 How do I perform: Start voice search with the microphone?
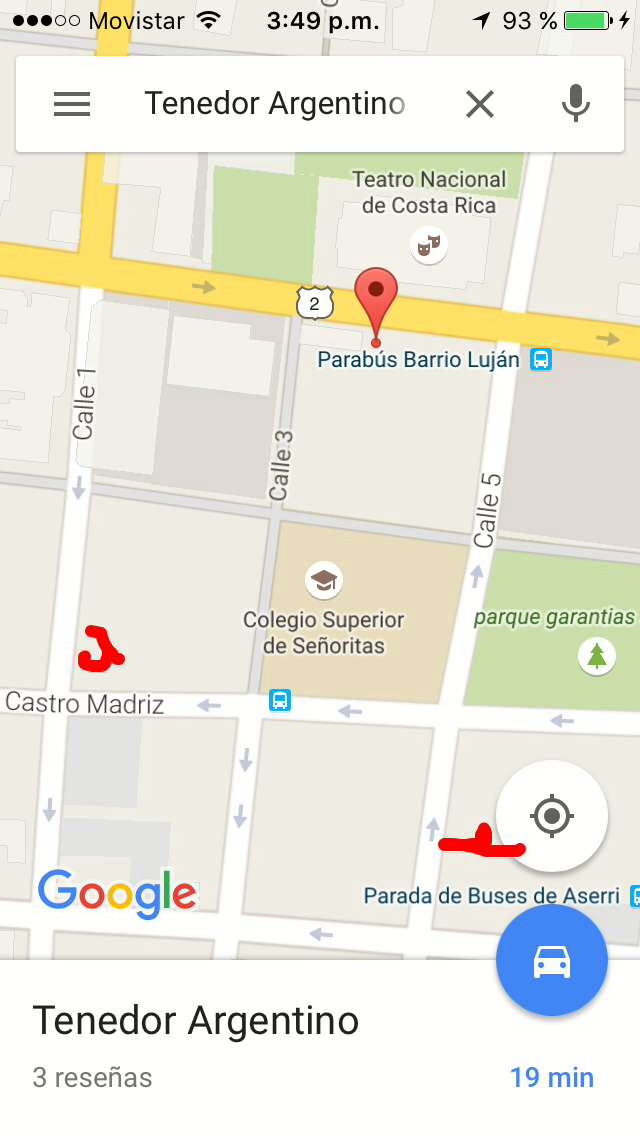pos(575,104)
